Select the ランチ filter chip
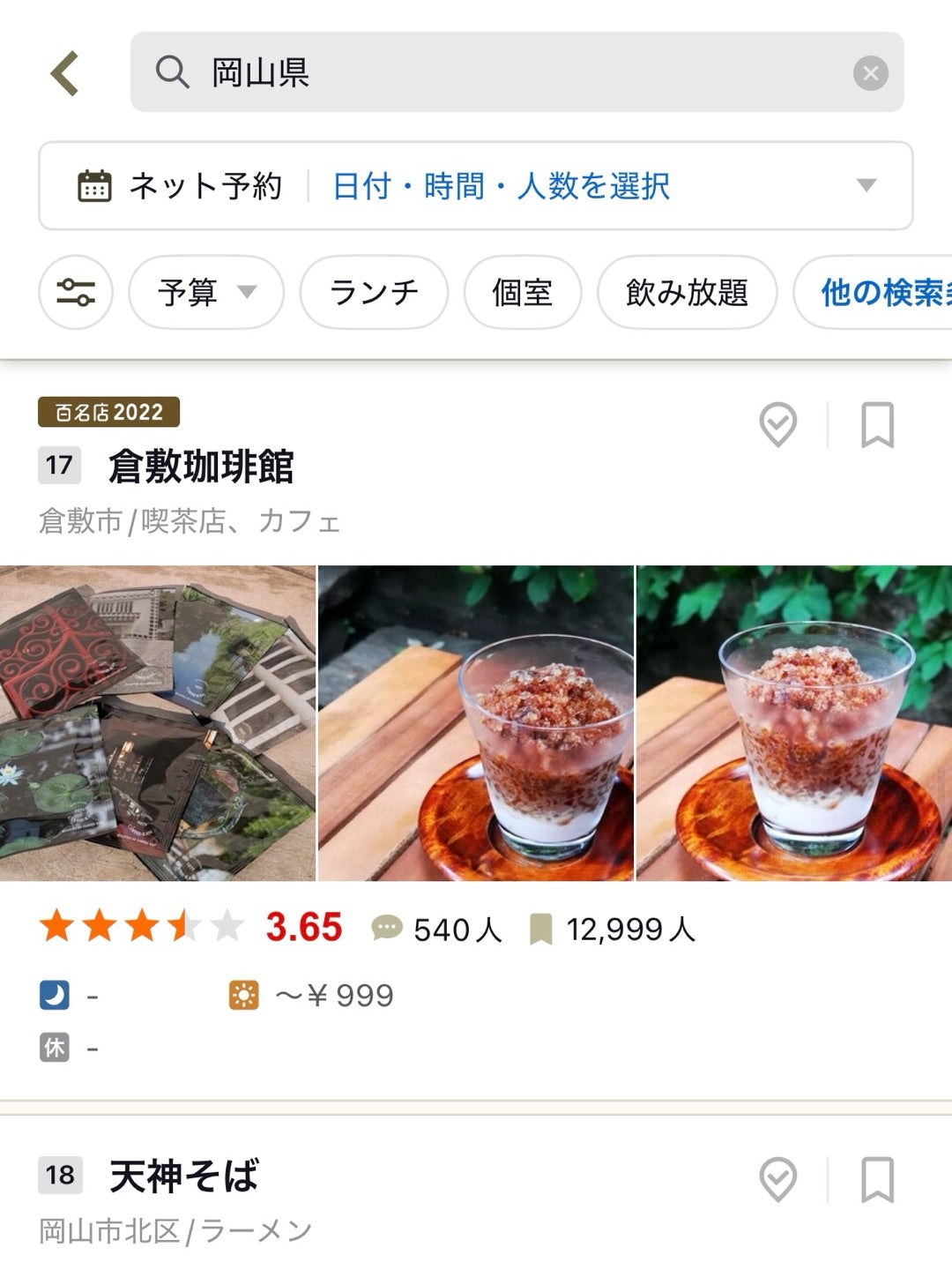The image size is (952, 1270). (x=374, y=292)
